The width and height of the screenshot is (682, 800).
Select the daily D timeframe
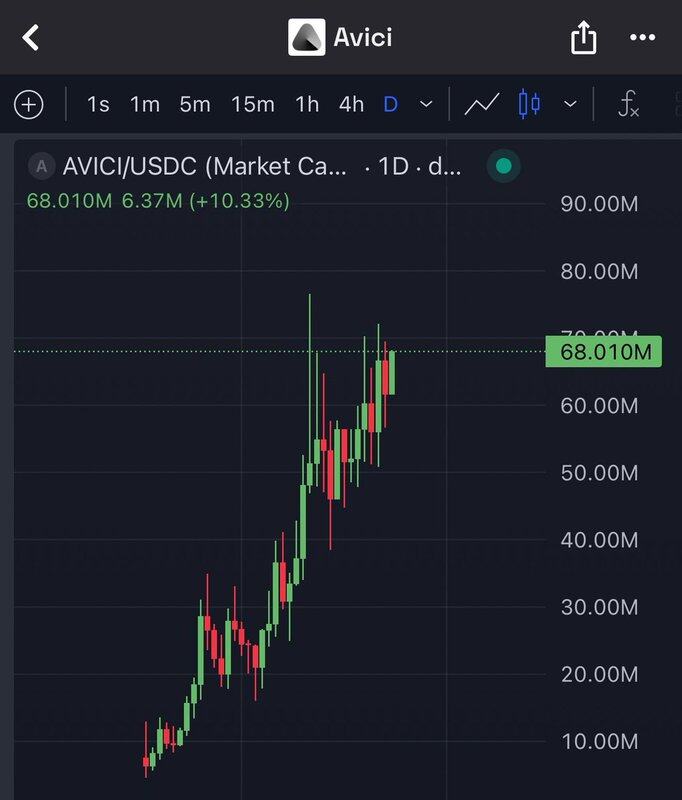[391, 104]
